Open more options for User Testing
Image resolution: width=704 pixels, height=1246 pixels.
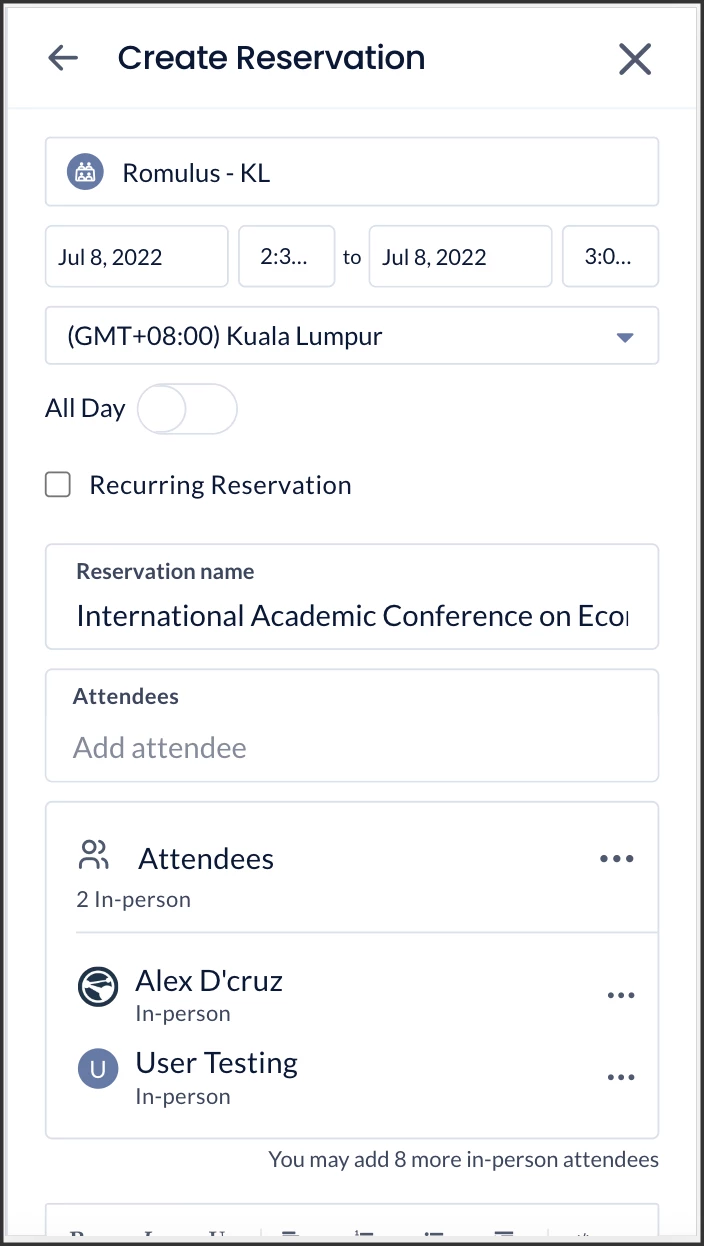[x=621, y=1078]
